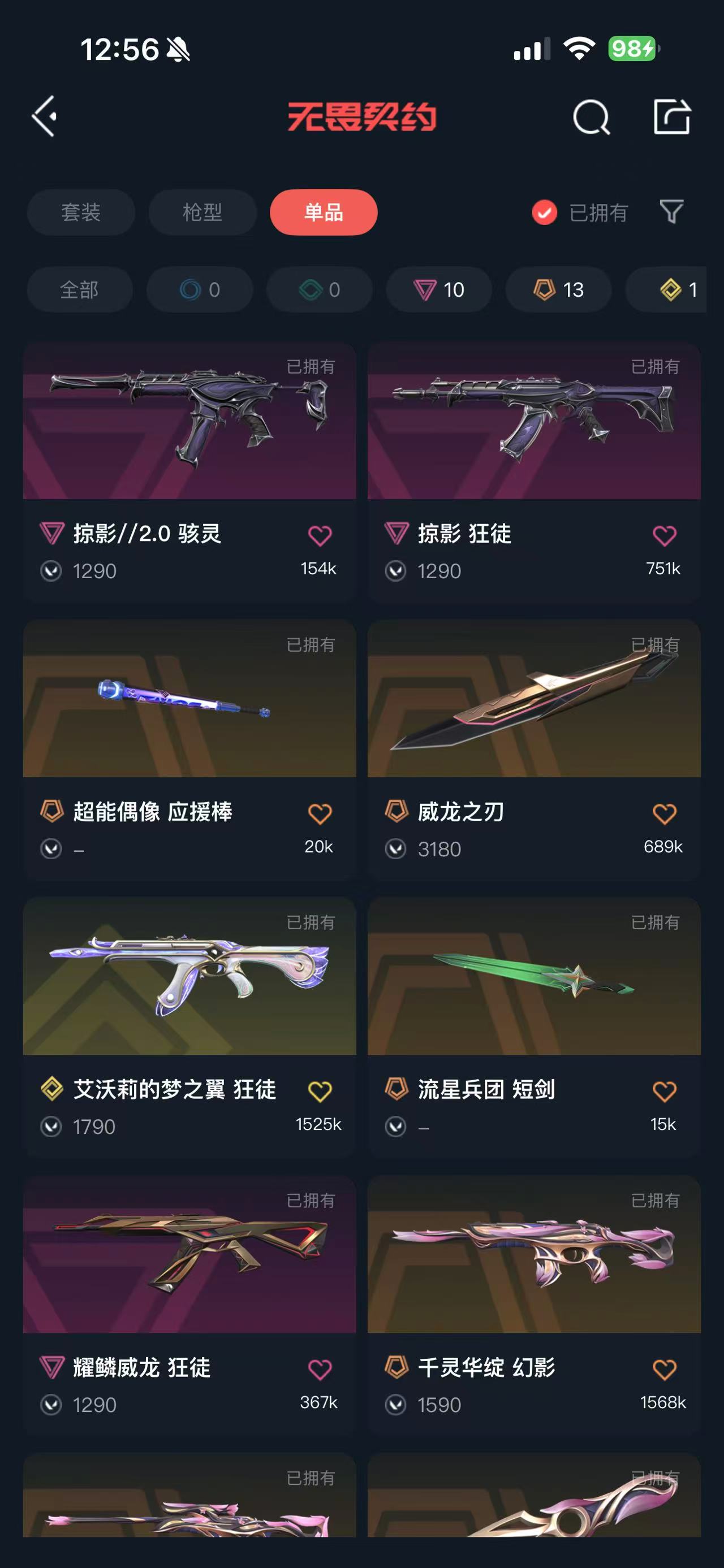Open the 超能偶像 应援棒 item card
The width and height of the screenshot is (724, 1568).
189,750
